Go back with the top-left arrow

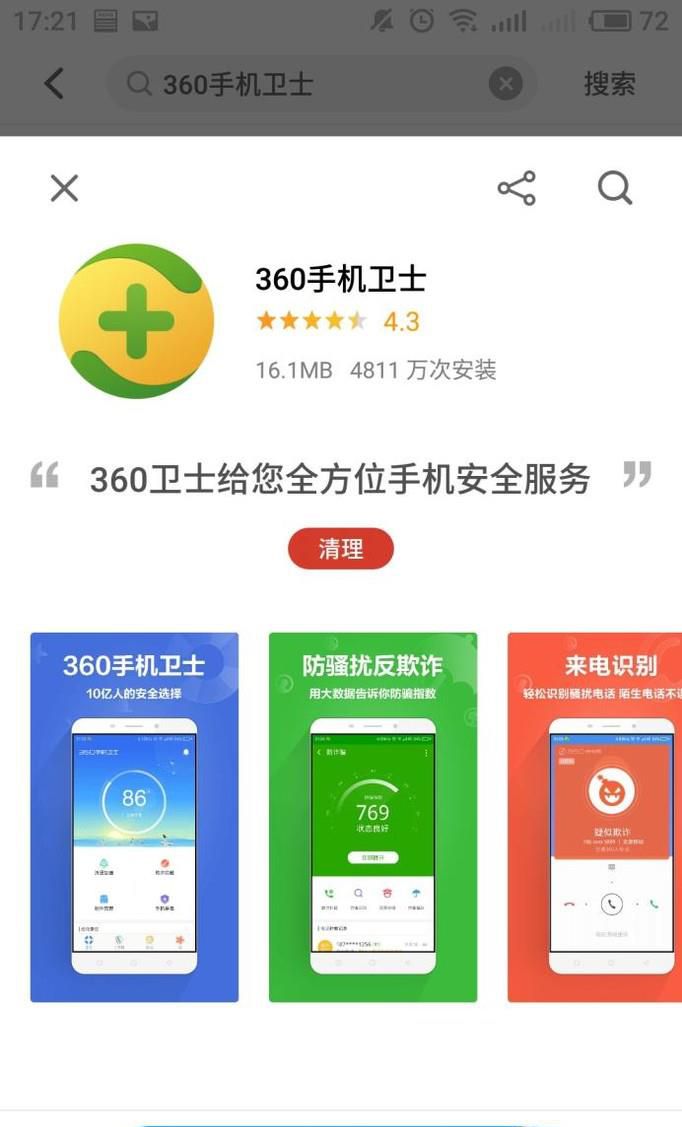coord(54,84)
